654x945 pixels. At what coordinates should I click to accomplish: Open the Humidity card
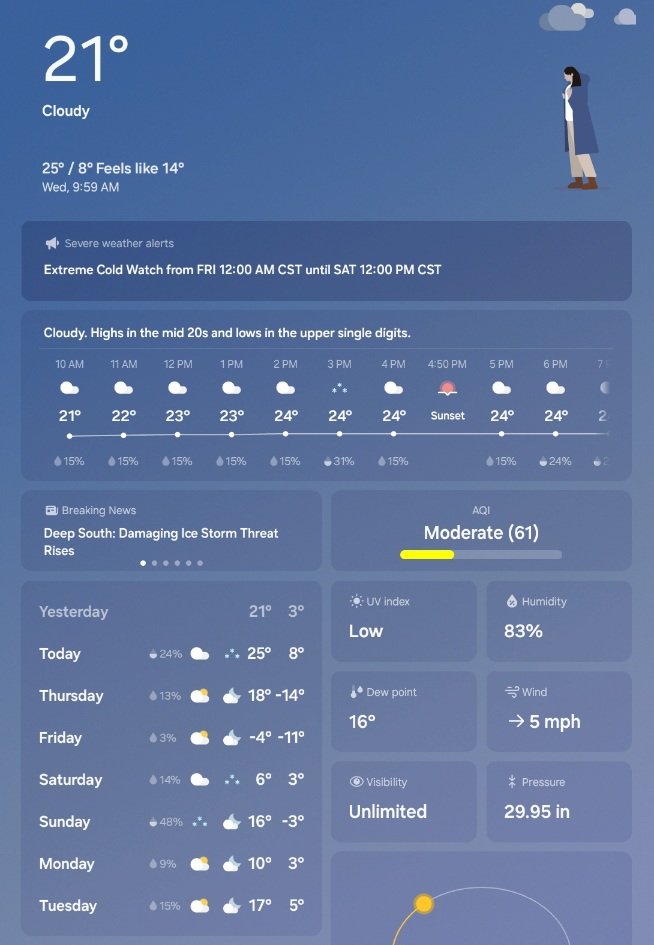click(558, 621)
